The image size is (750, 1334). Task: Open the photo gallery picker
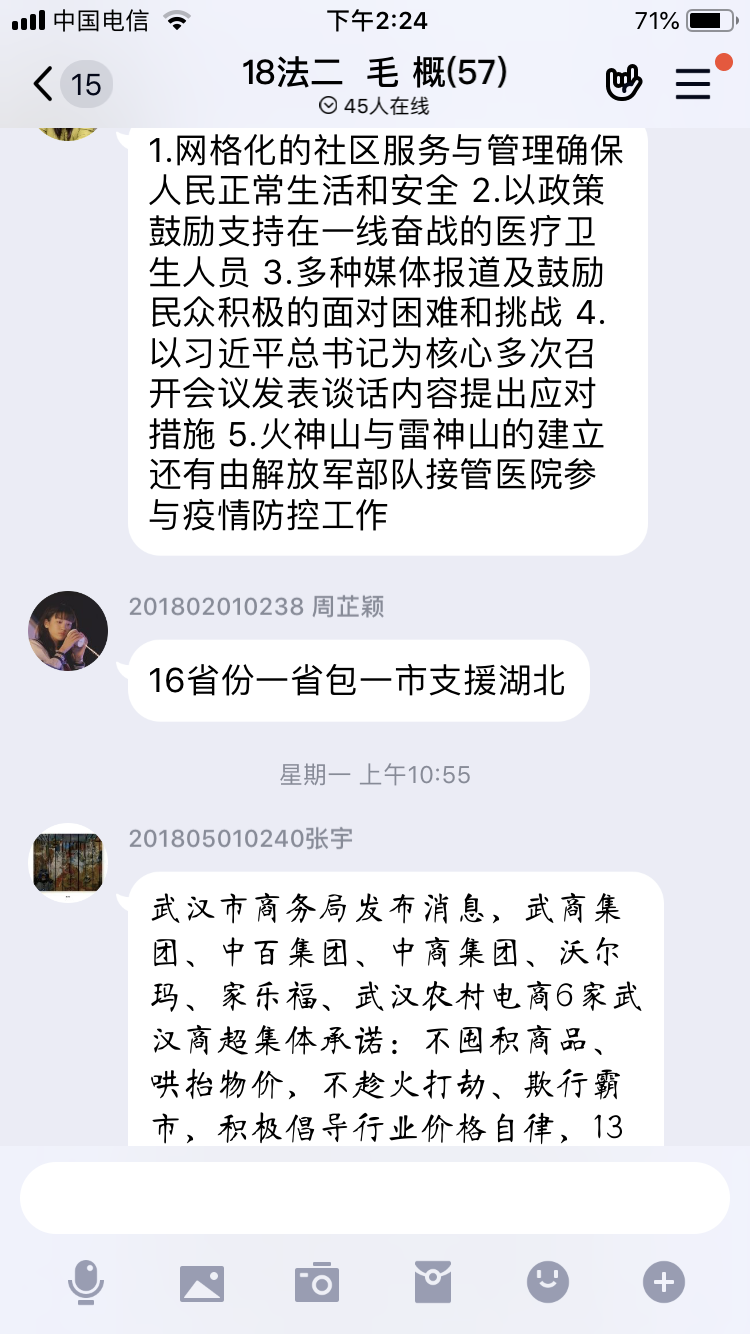(201, 1282)
